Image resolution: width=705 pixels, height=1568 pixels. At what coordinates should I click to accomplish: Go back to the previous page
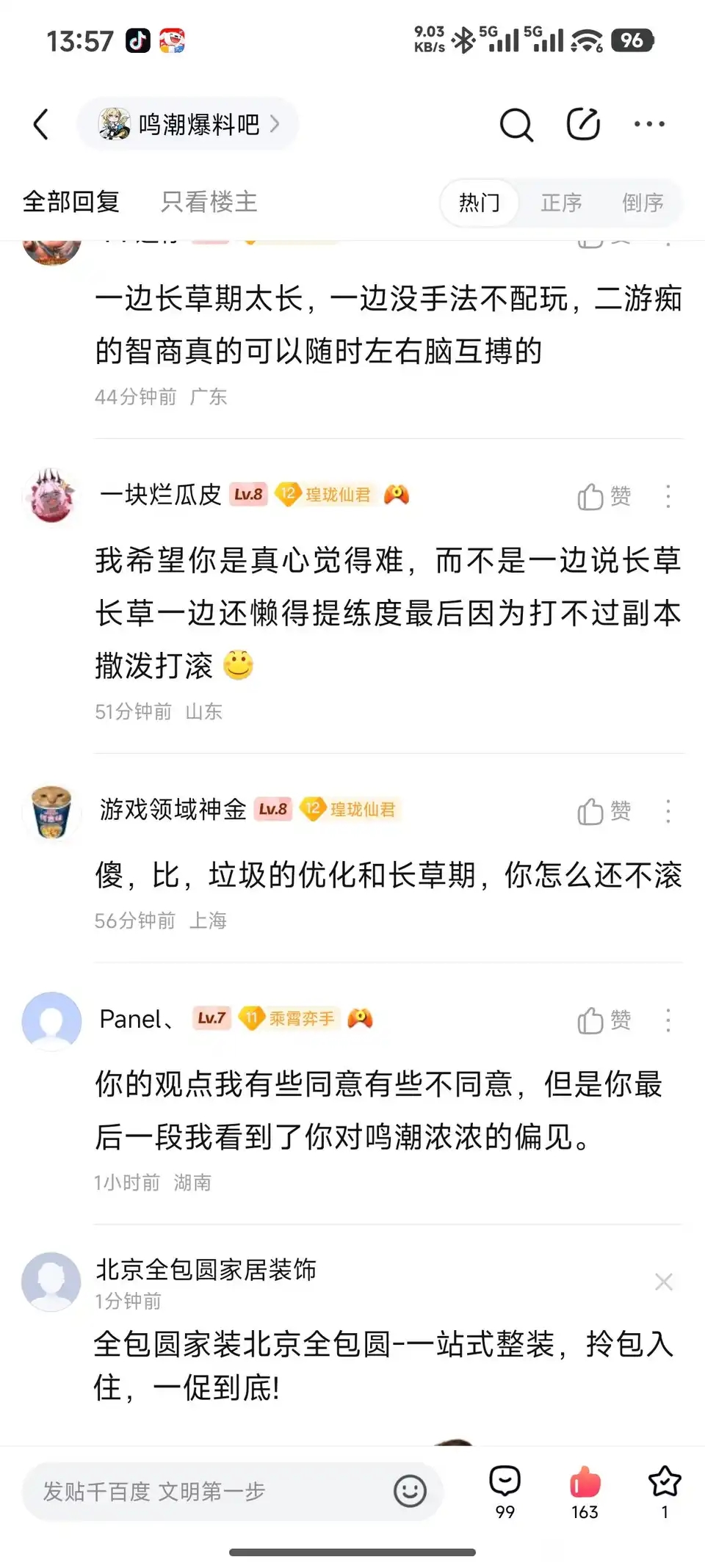[x=41, y=125]
